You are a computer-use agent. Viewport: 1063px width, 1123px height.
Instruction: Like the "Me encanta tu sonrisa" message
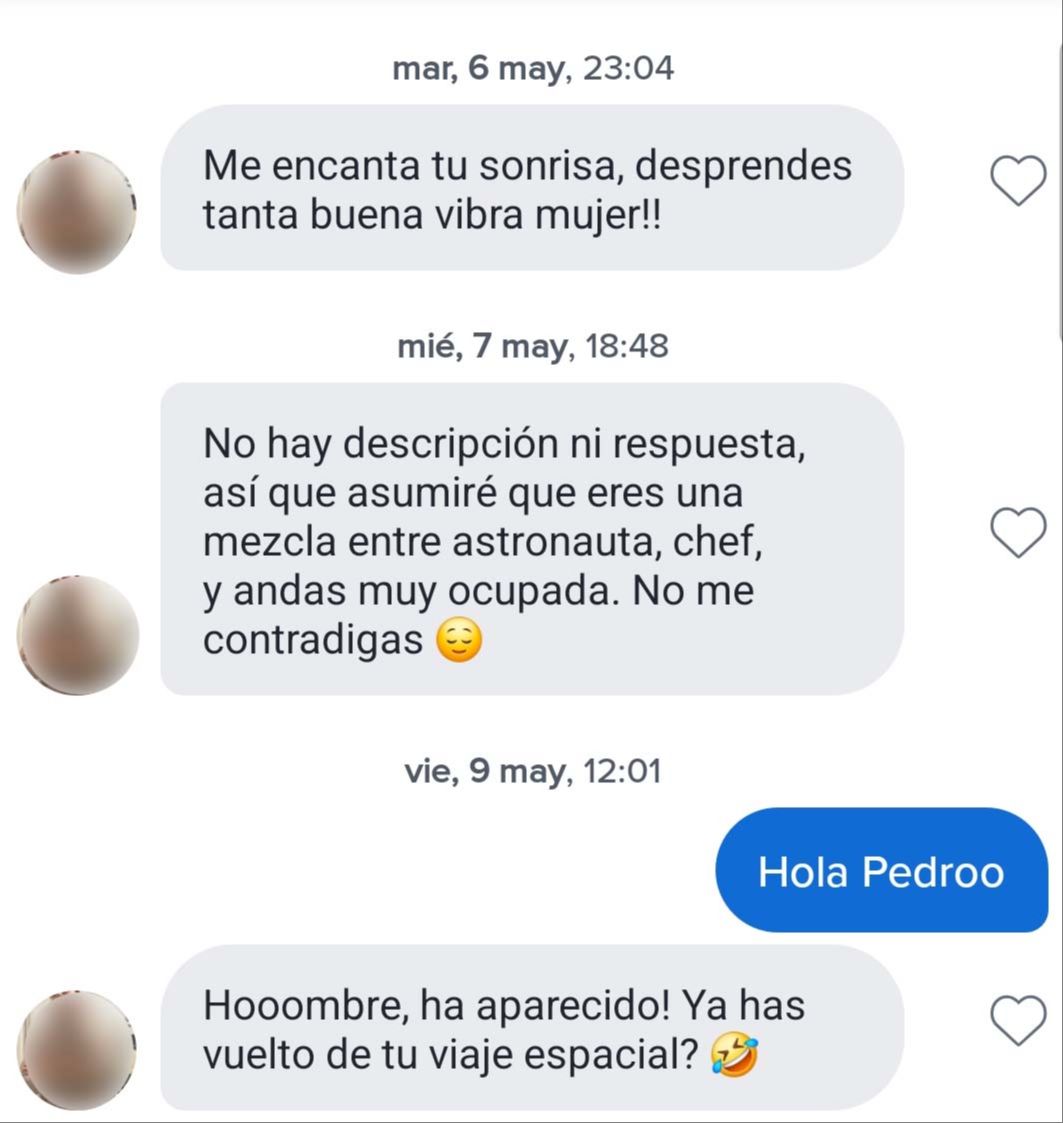click(1017, 182)
